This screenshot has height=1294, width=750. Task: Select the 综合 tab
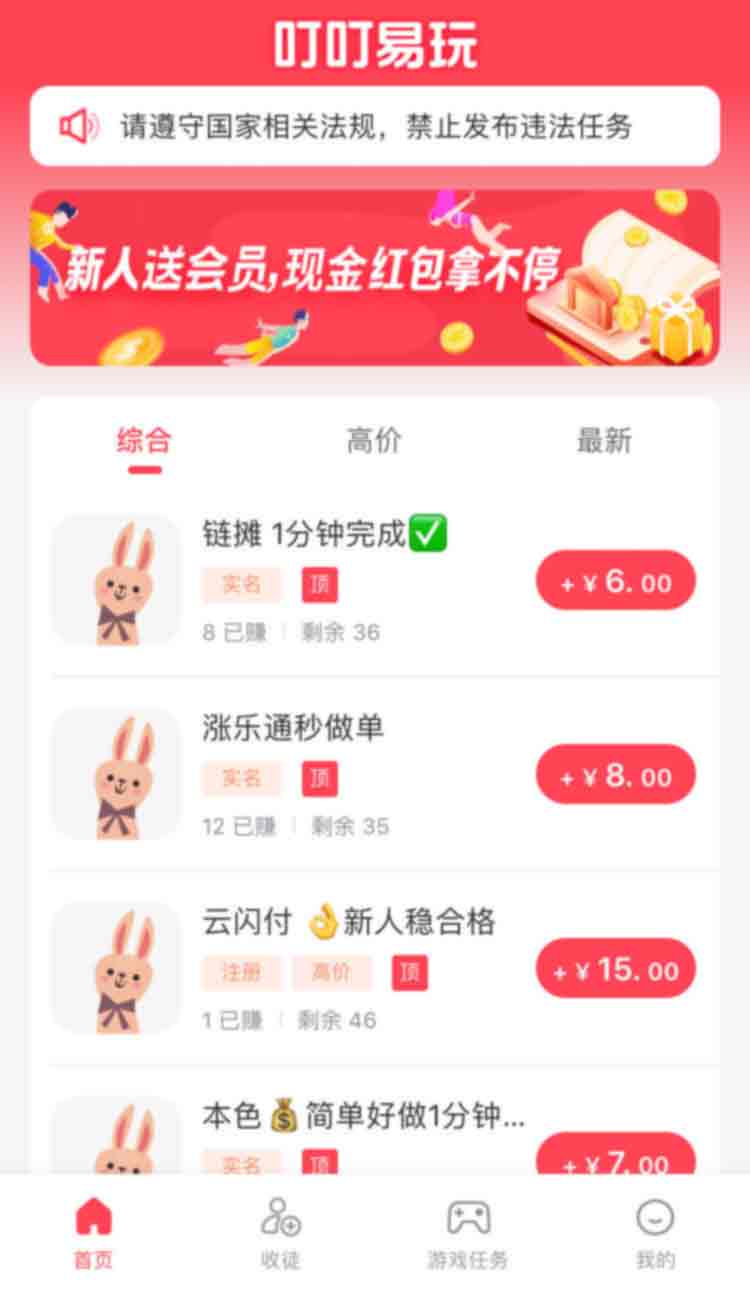point(144,440)
